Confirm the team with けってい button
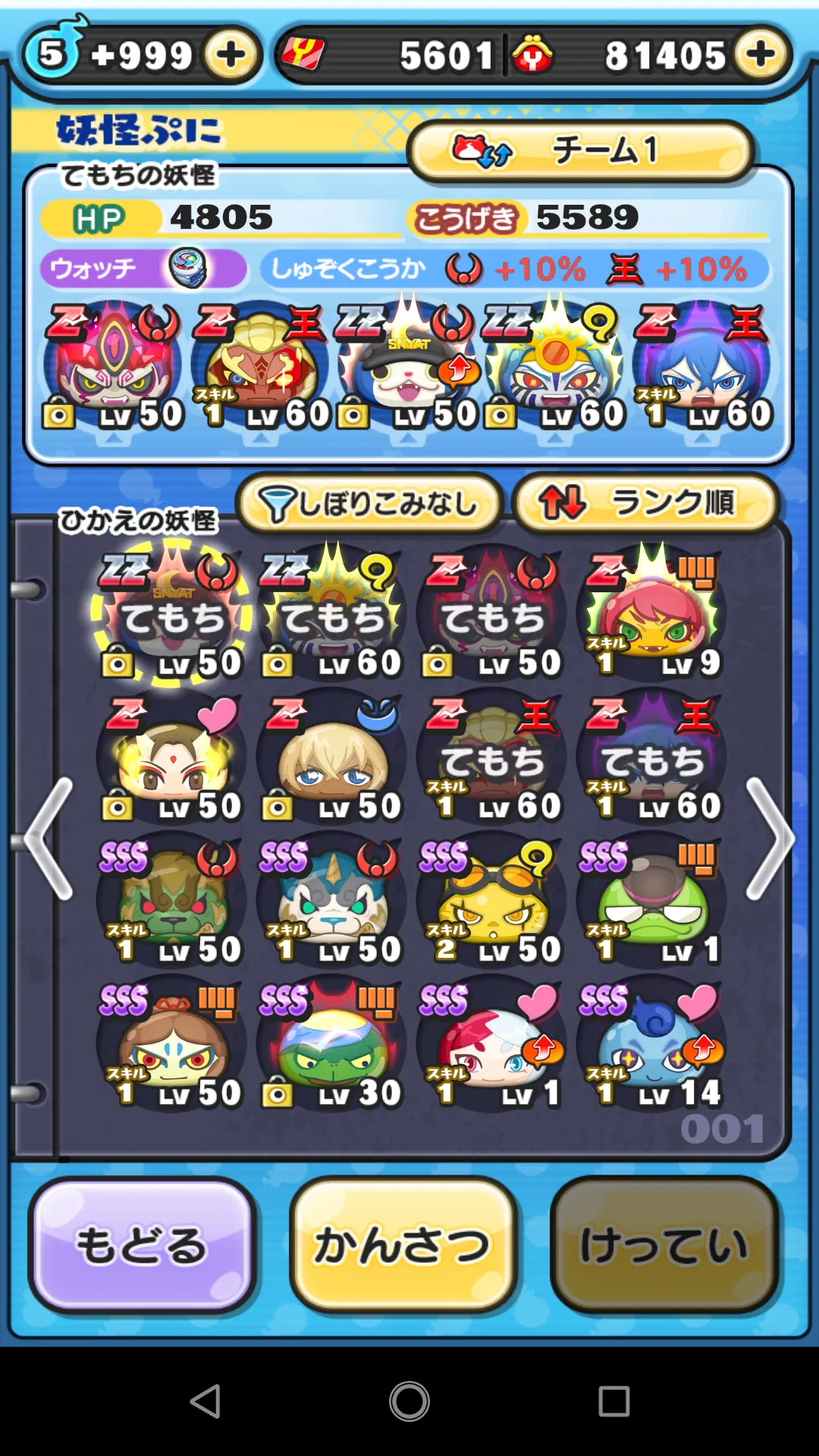Viewport: 819px width, 1456px height. [x=664, y=1245]
